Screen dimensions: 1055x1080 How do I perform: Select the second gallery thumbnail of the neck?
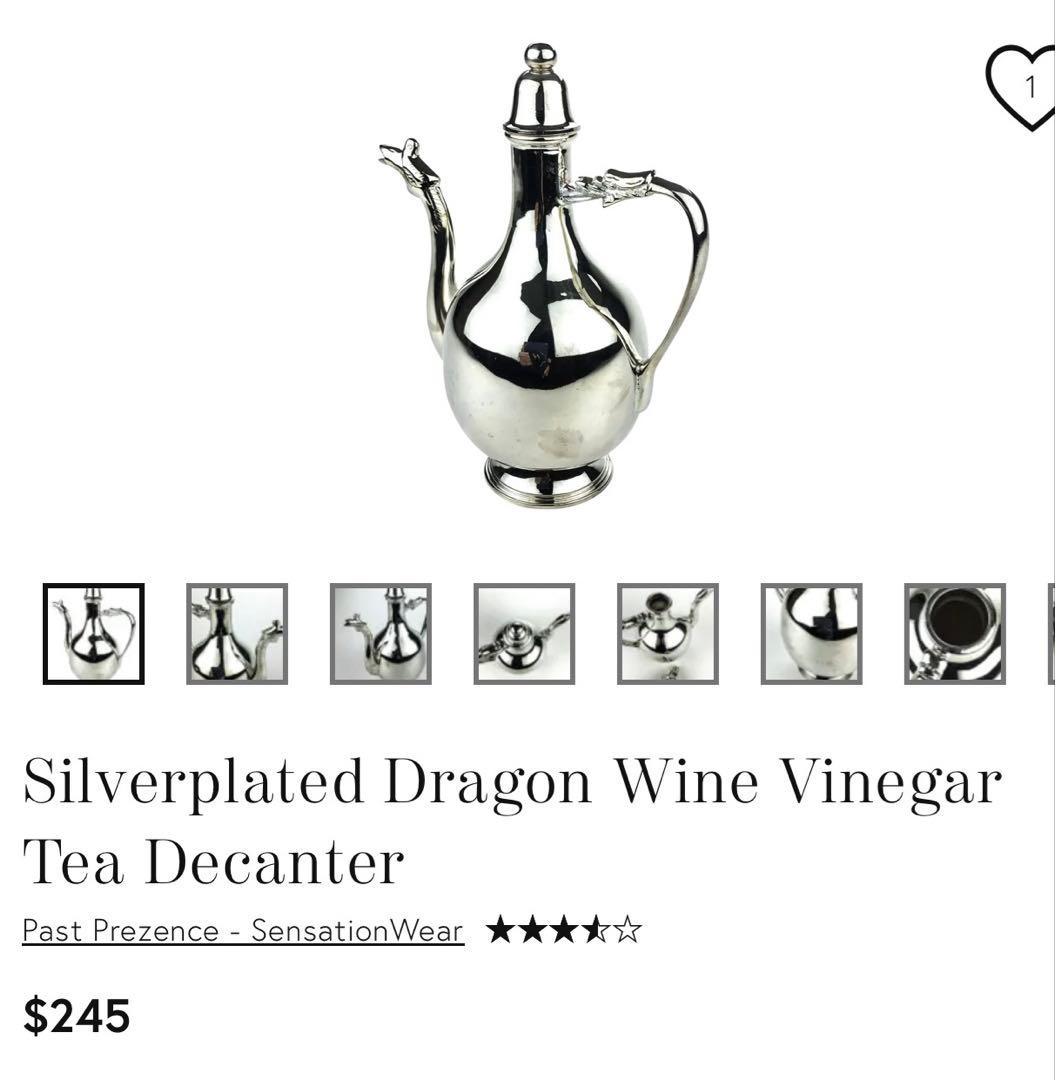click(237, 634)
